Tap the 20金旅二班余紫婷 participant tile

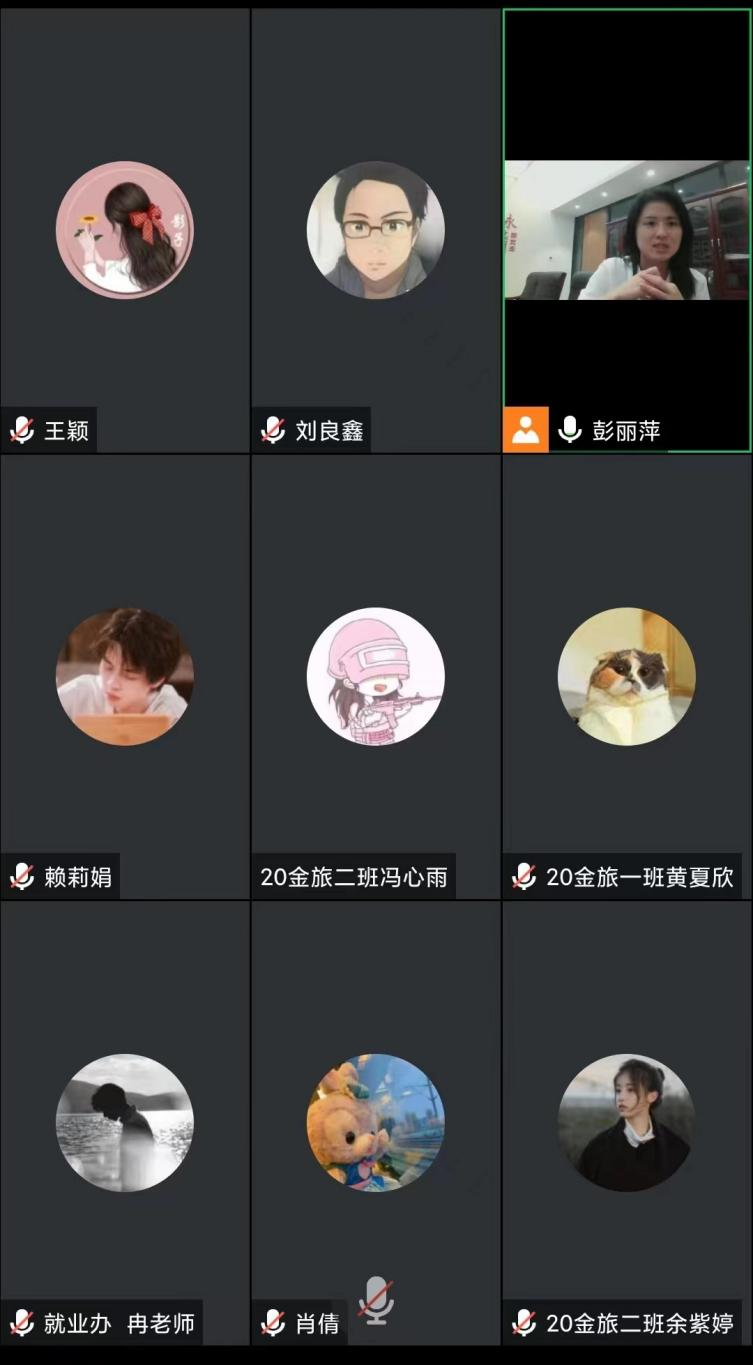[x=627, y=1122]
